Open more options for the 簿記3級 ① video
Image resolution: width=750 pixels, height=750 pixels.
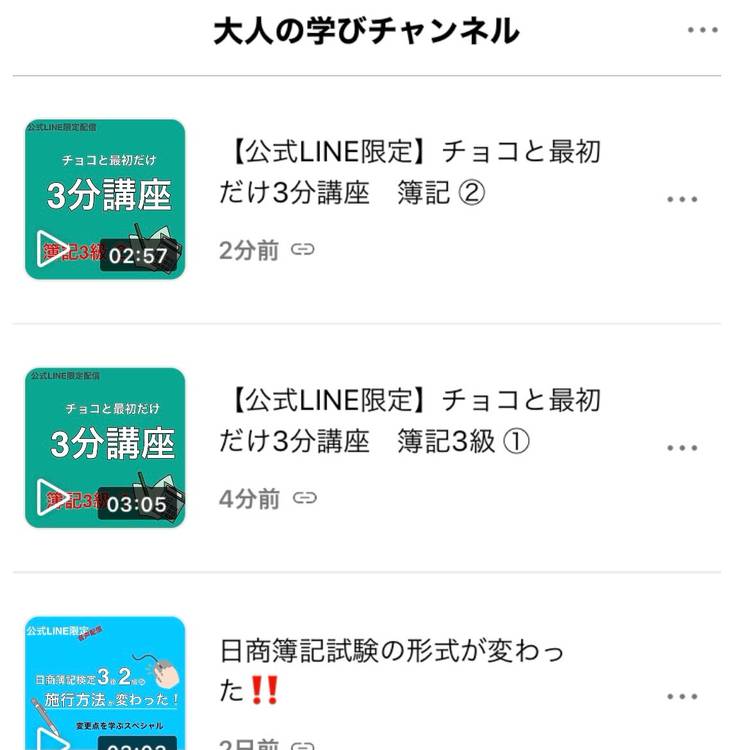point(682,448)
